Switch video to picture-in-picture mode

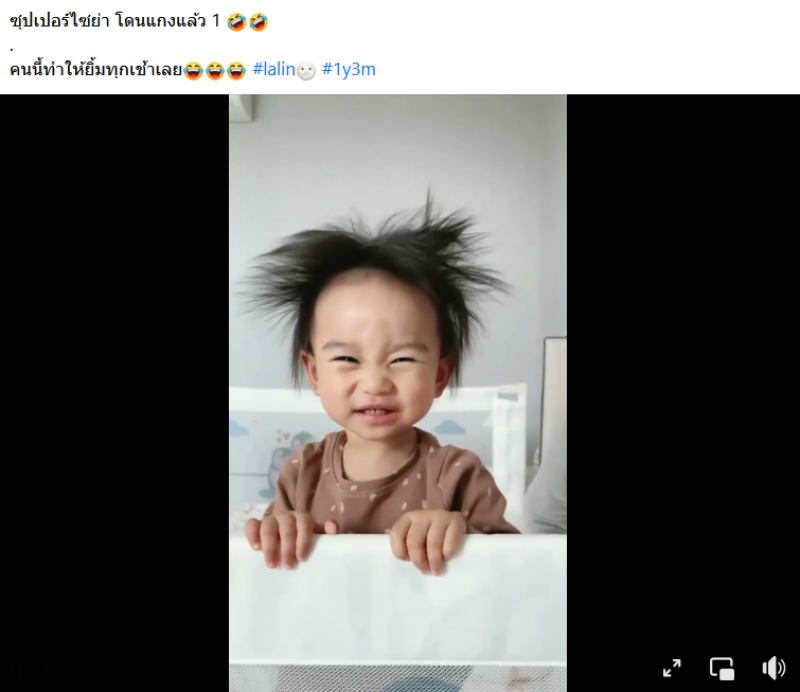(x=722, y=668)
